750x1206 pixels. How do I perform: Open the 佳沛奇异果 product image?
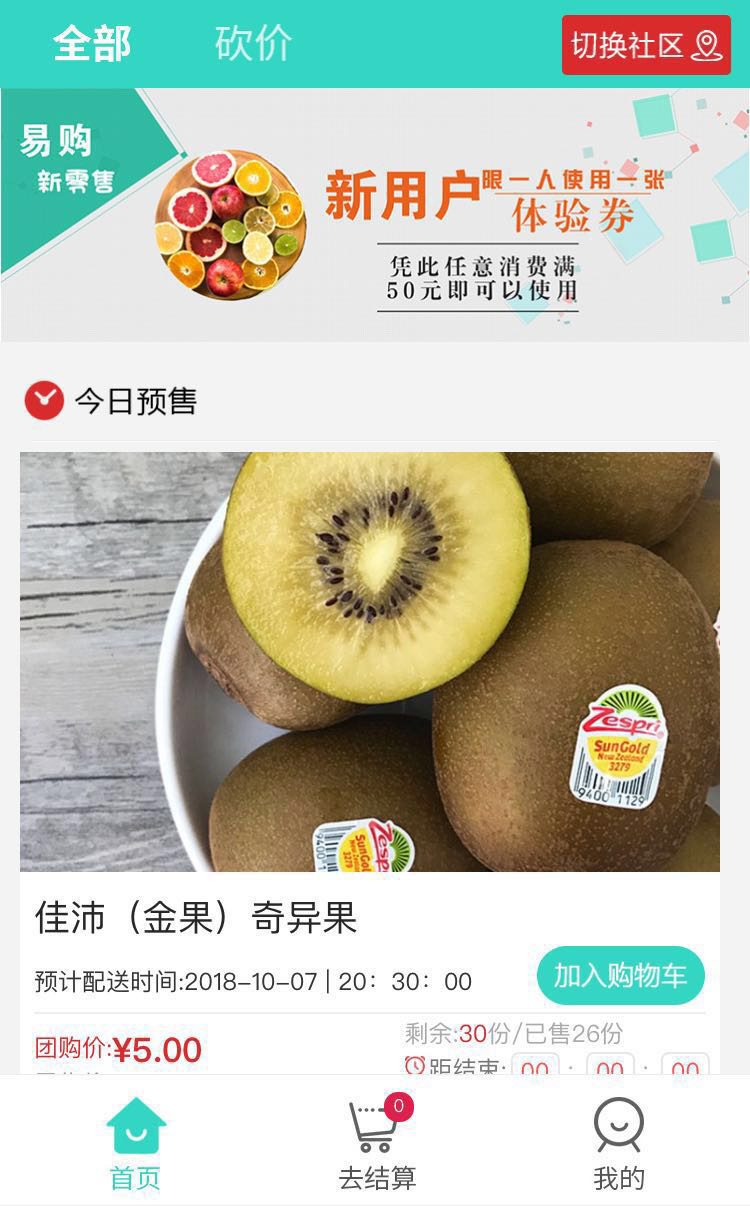click(370, 662)
